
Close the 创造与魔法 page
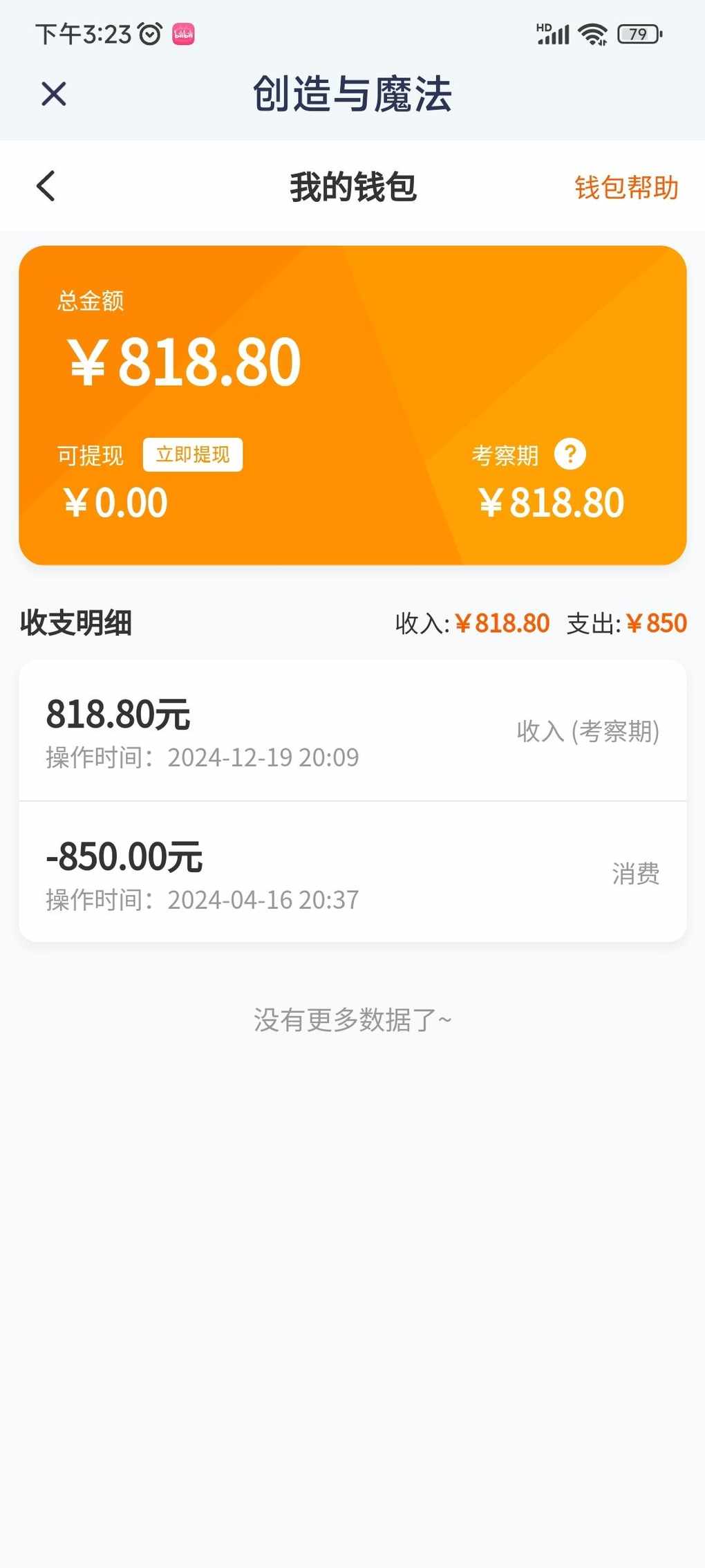coord(53,93)
